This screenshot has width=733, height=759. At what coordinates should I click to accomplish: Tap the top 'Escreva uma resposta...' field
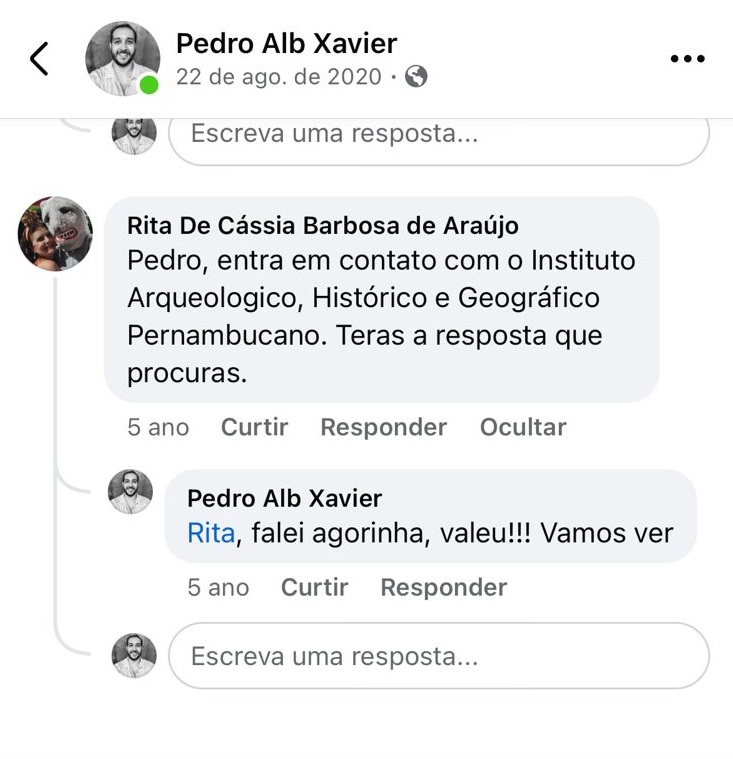tap(438, 134)
